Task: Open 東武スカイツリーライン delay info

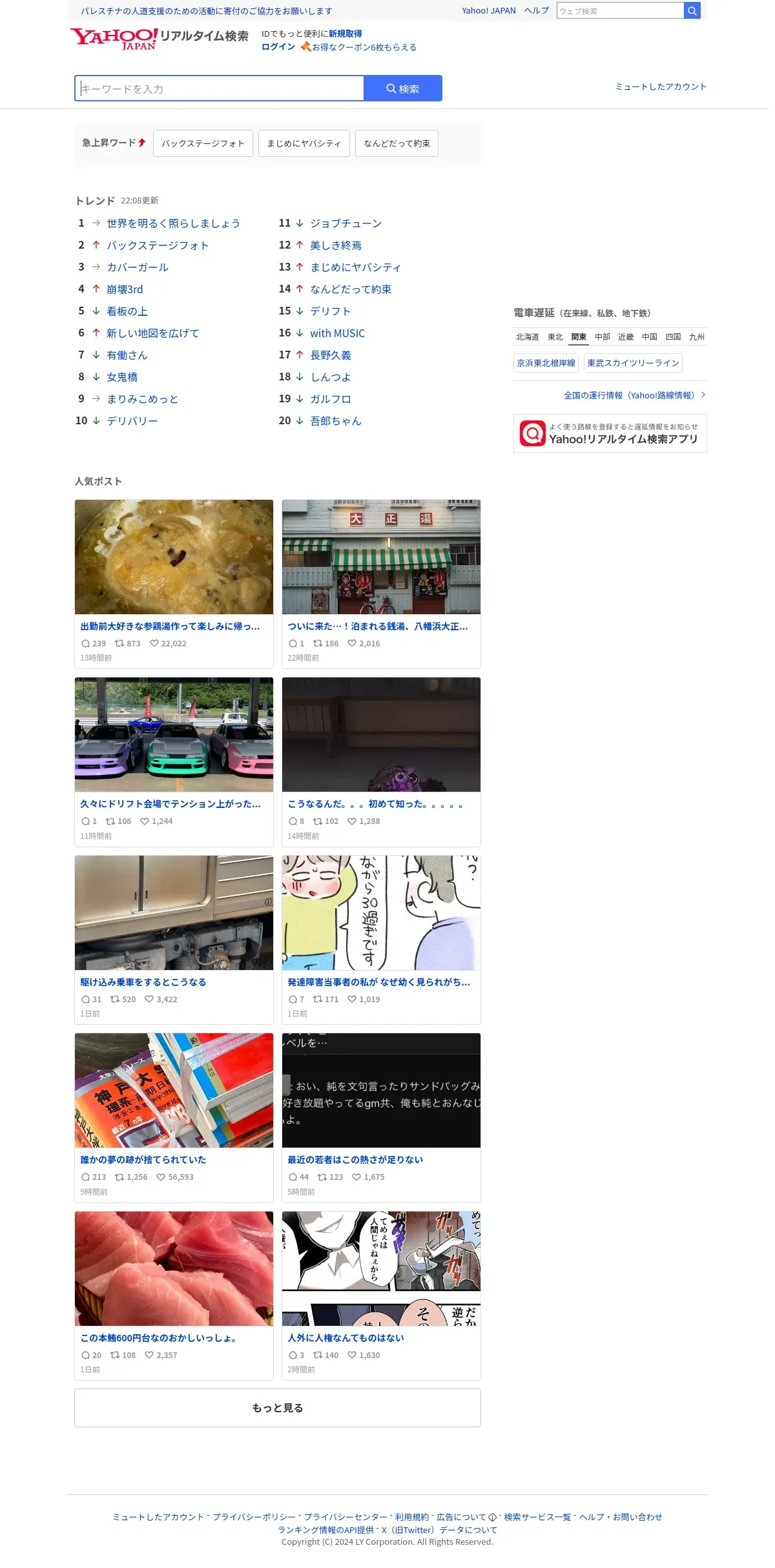Action: pos(633,363)
